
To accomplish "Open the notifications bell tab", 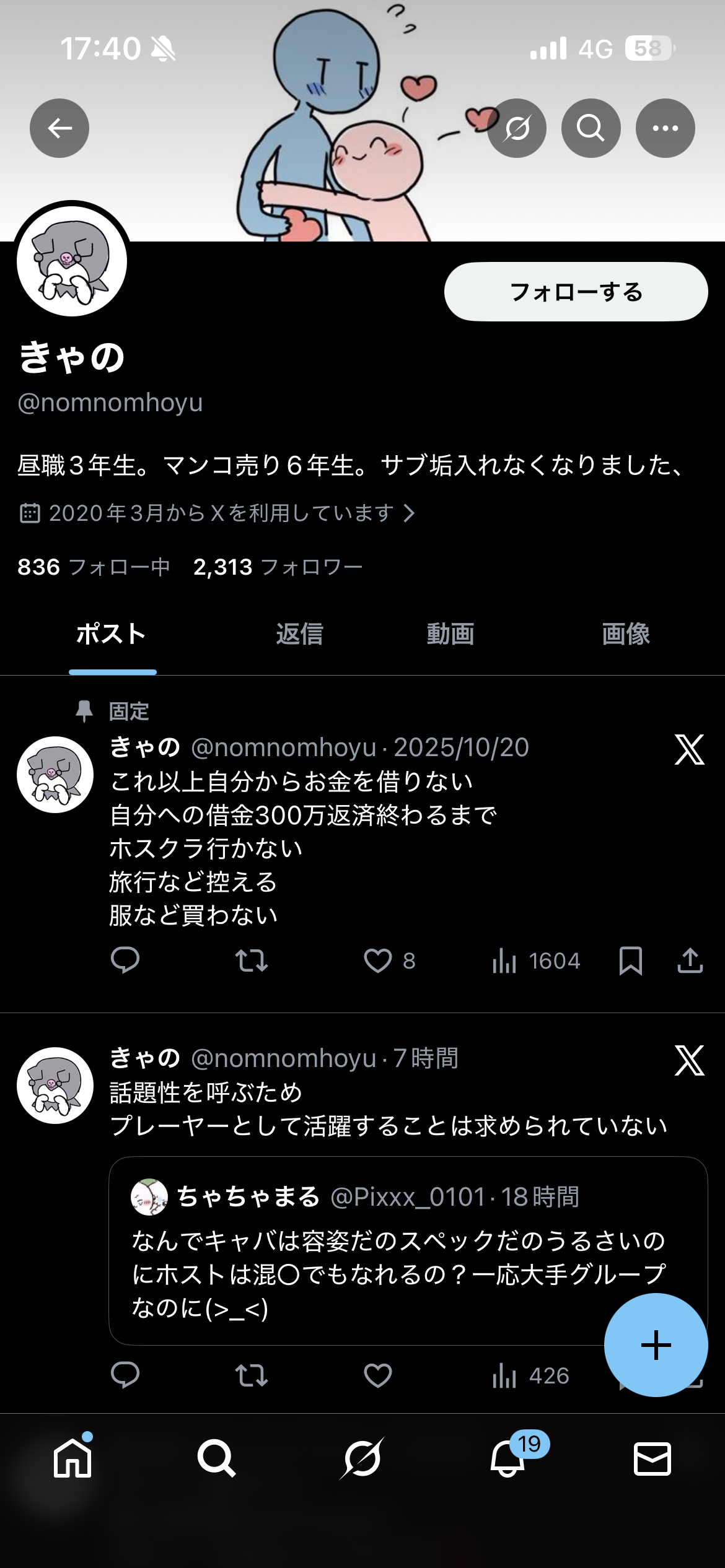I will pos(508,1458).
